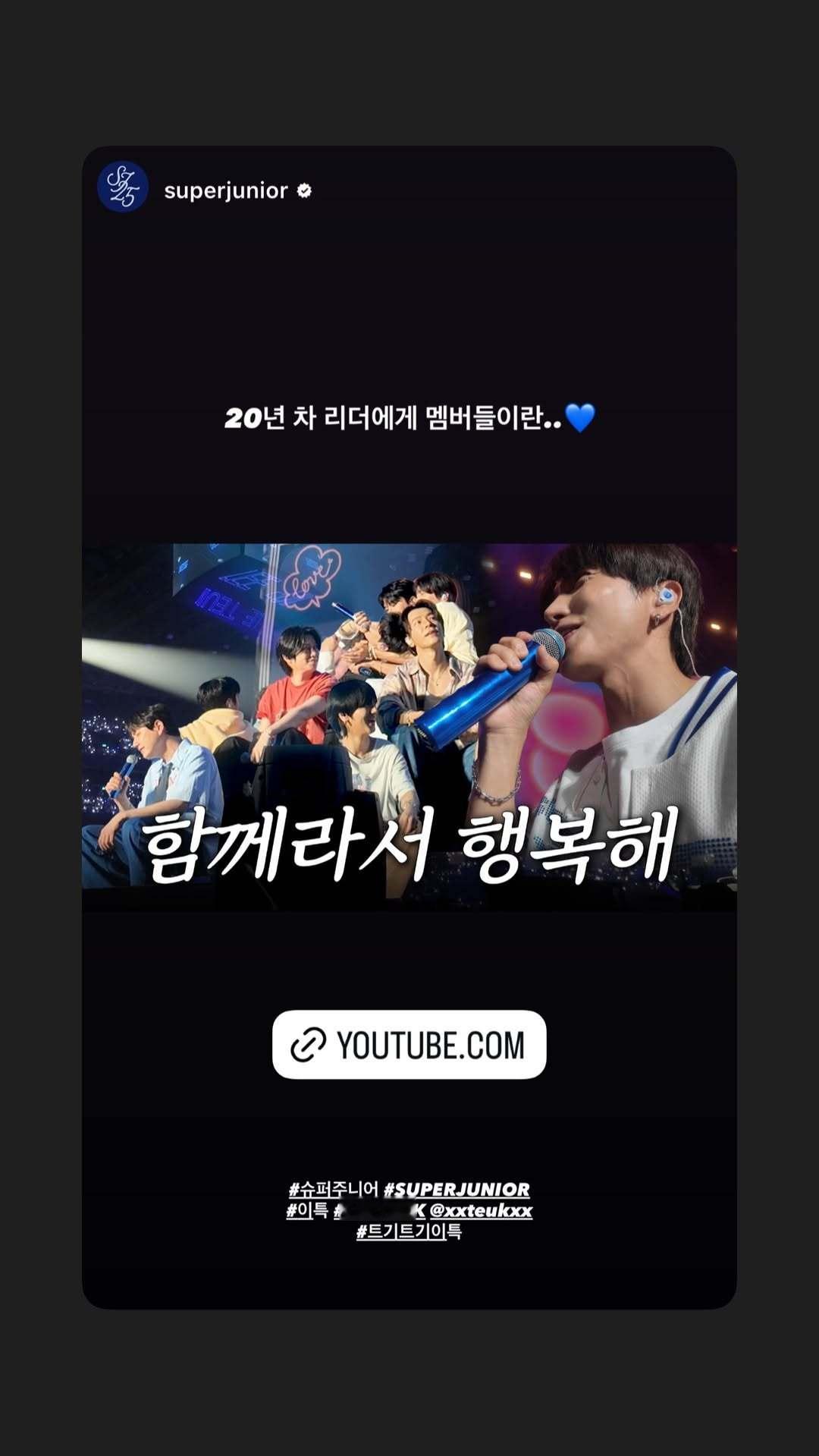The image size is (819, 1456).
Task: Click the verified badge beside superjunior
Action: tap(305, 192)
